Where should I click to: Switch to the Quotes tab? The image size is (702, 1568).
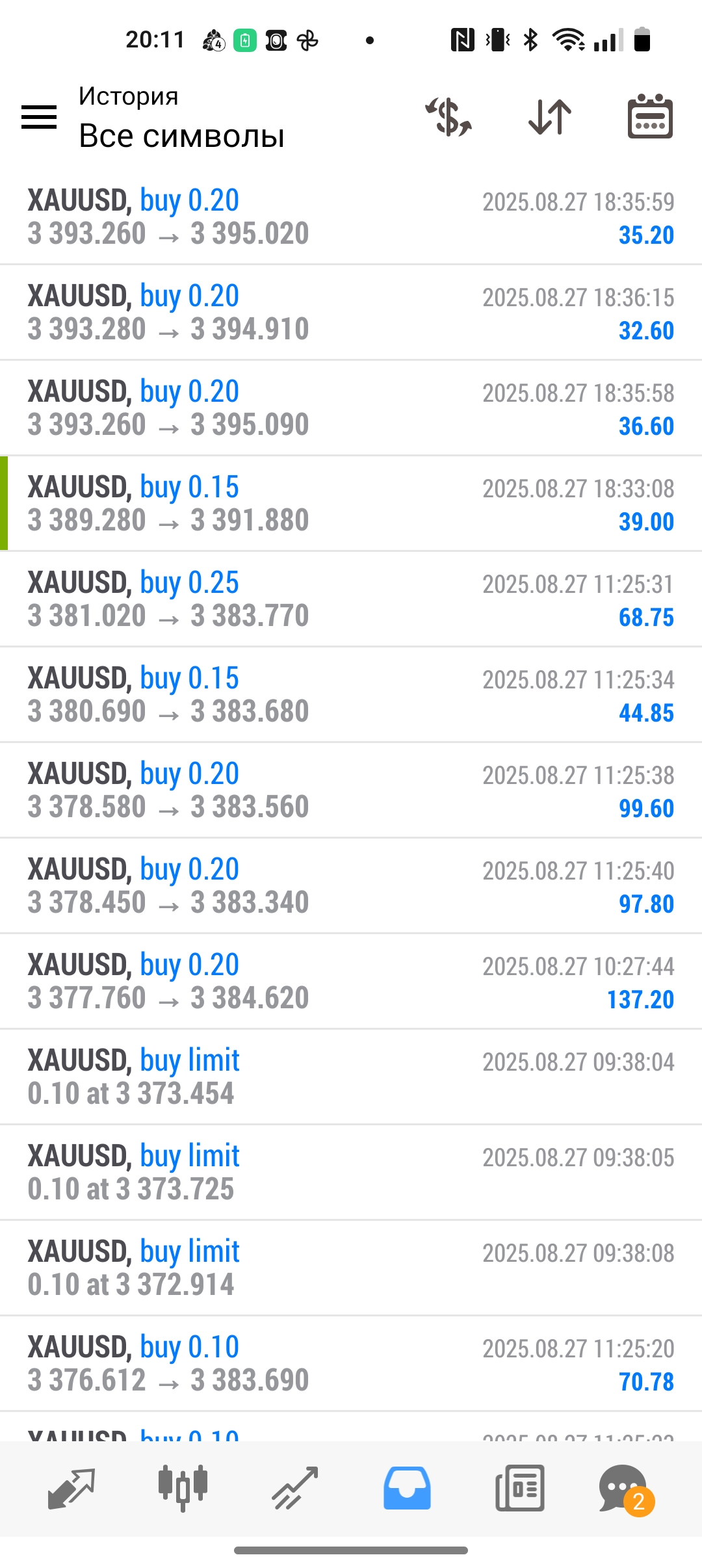pyautogui.click(x=71, y=1489)
